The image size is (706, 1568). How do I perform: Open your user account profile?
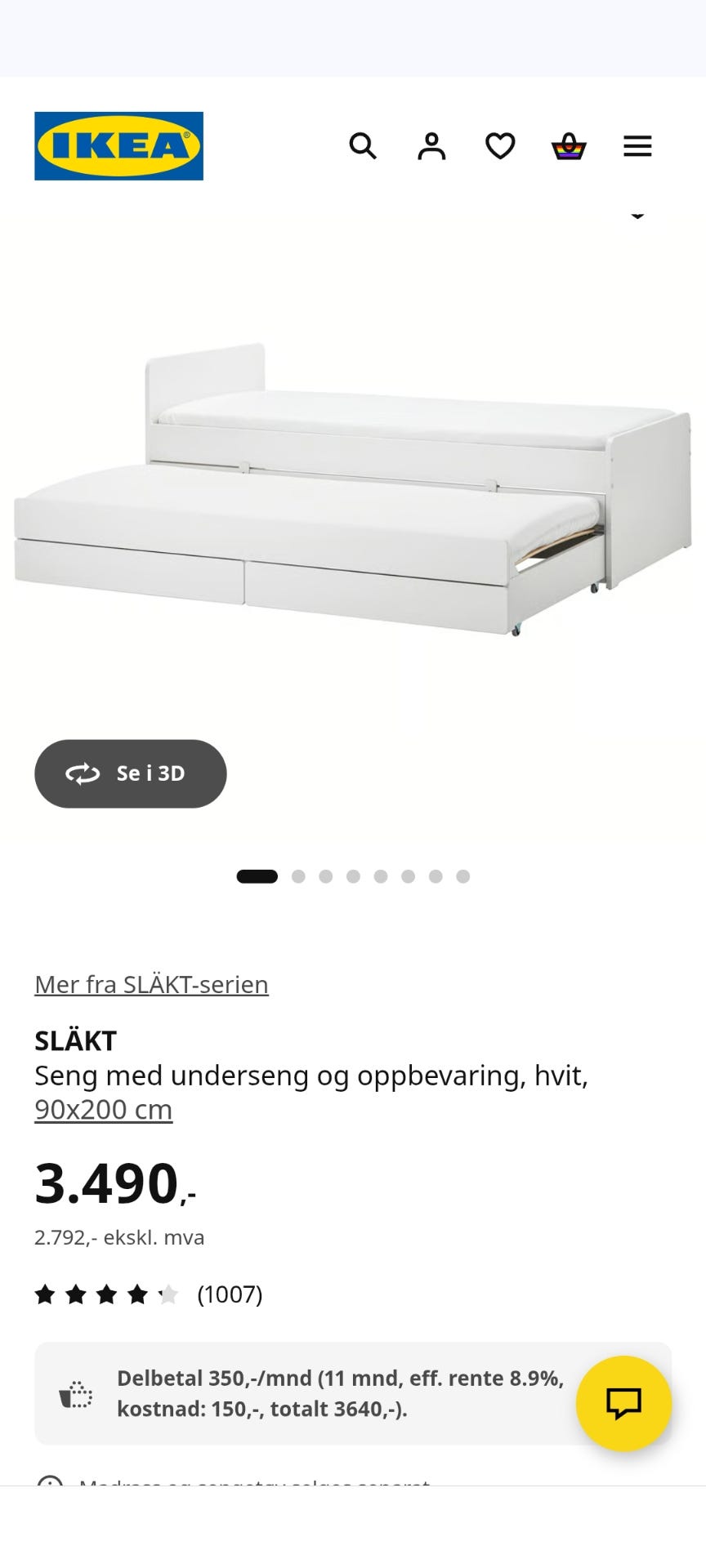pyautogui.click(x=431, y=146)
